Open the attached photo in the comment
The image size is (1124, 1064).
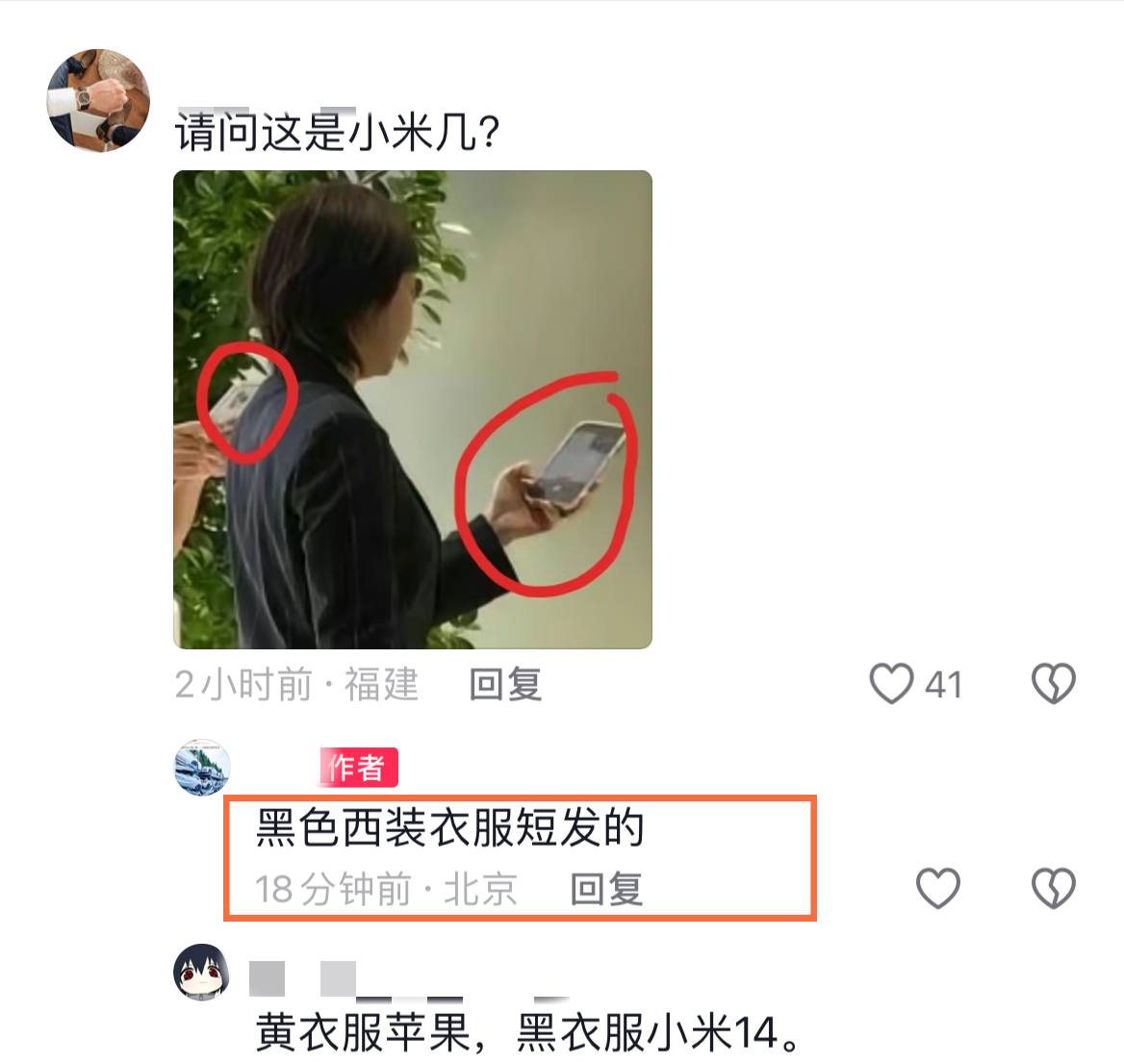tap(412, 409)
